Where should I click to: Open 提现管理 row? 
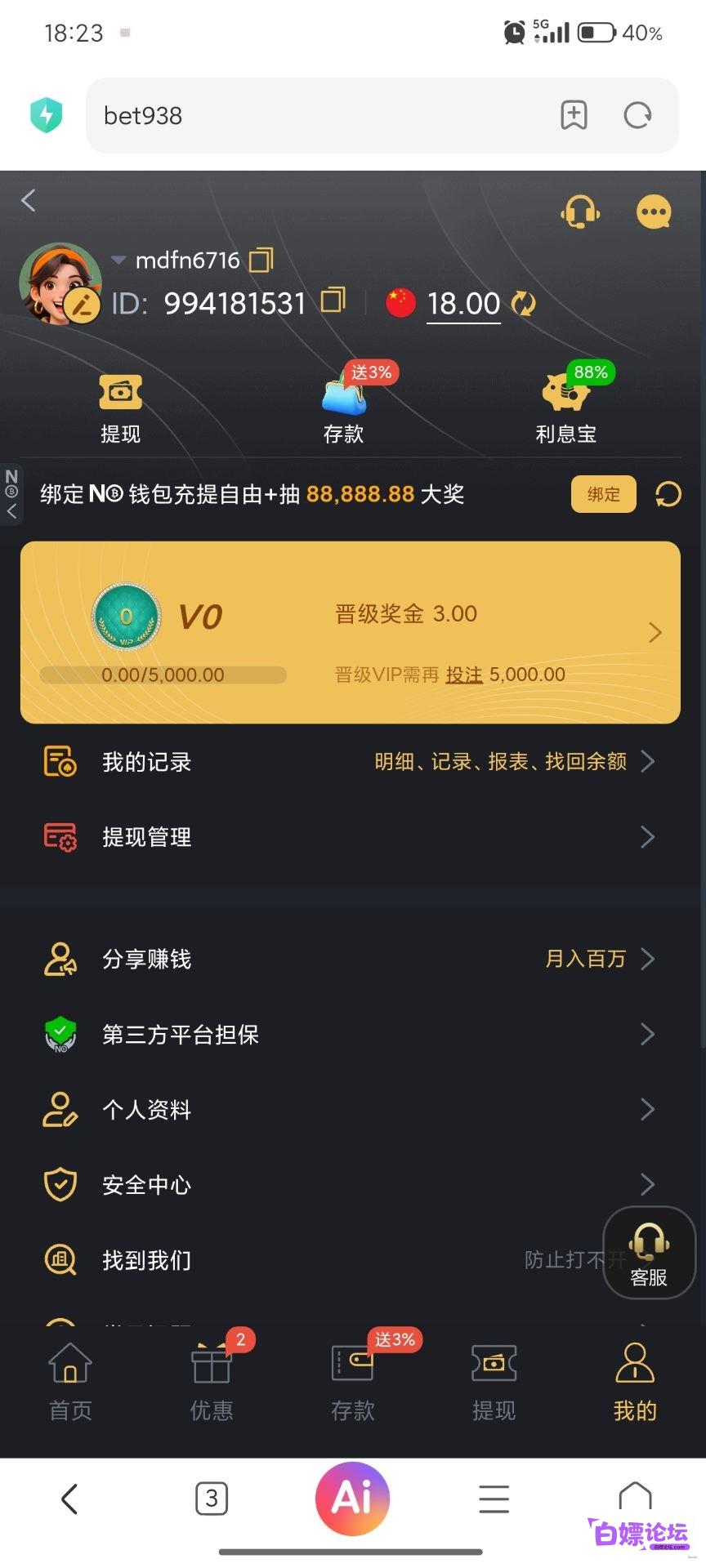(351, 837)
